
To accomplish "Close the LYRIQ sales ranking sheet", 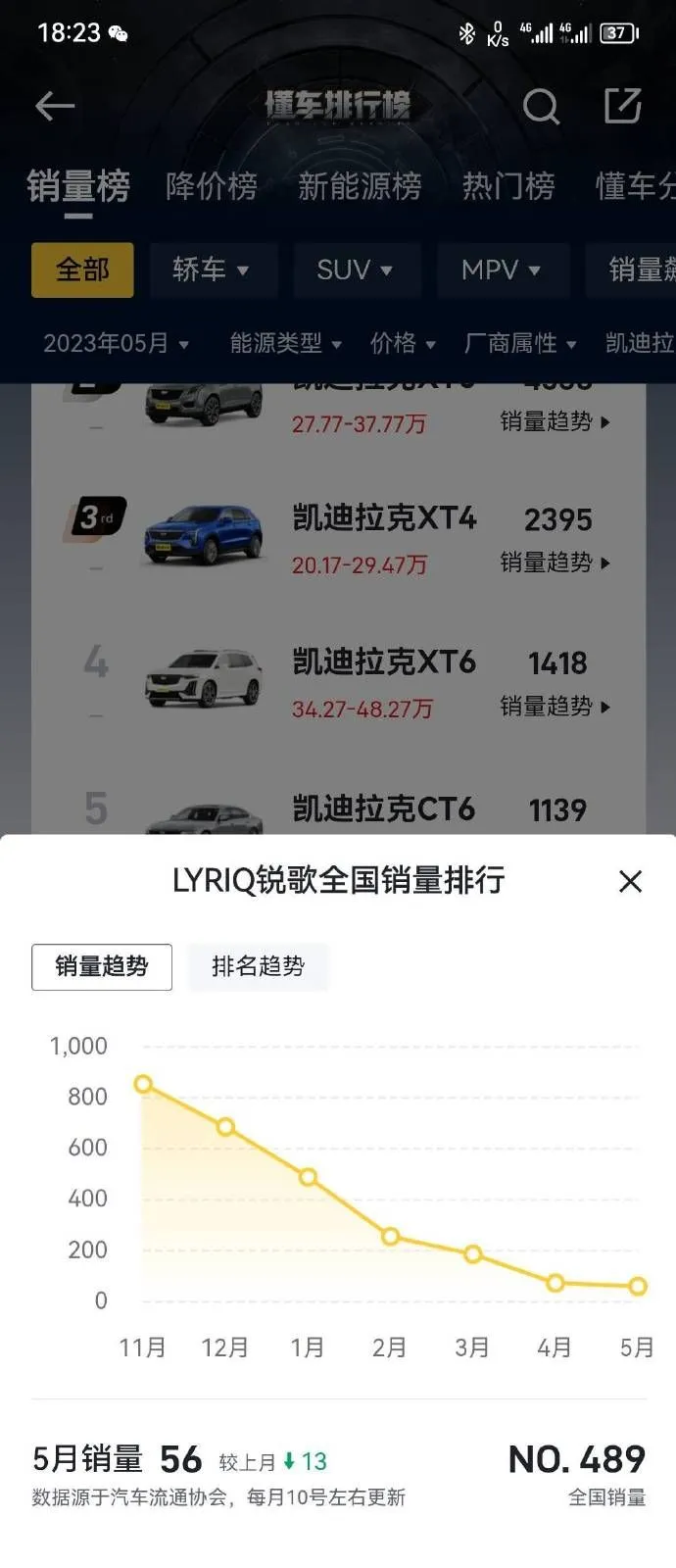I will click(x=630, y=881).
